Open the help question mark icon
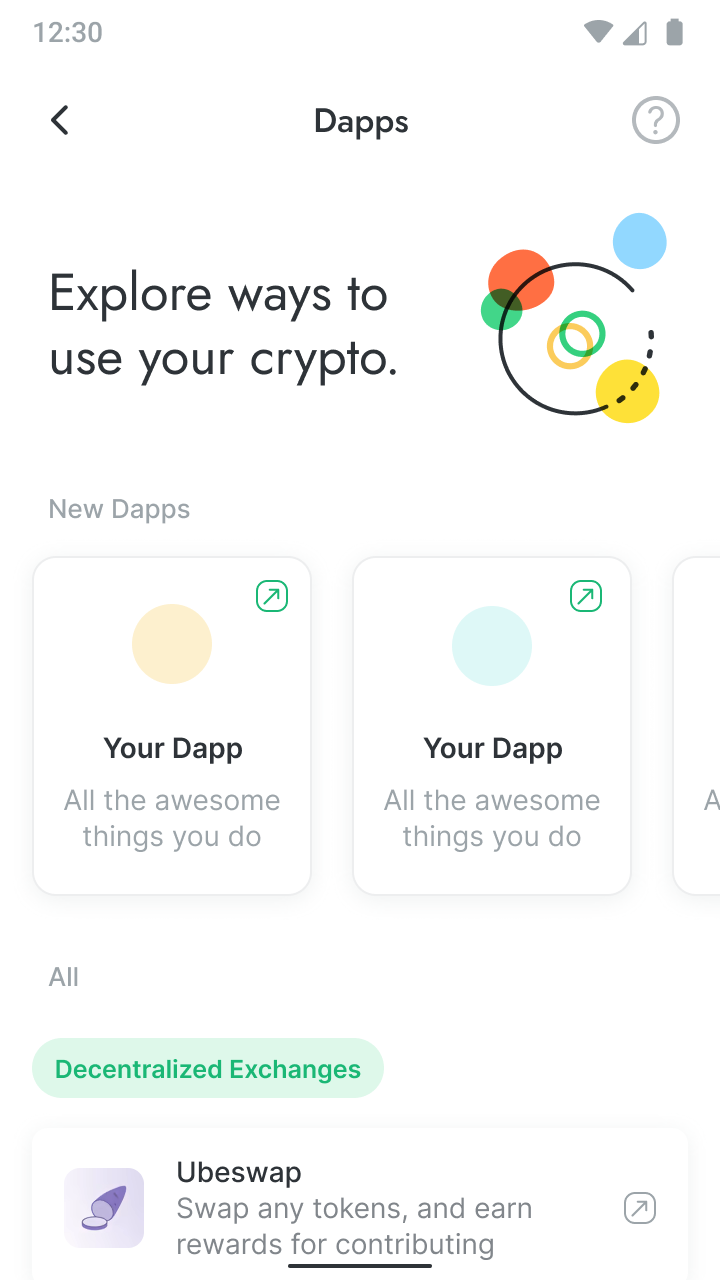The image size is (720, 1280). click(655, 121)
